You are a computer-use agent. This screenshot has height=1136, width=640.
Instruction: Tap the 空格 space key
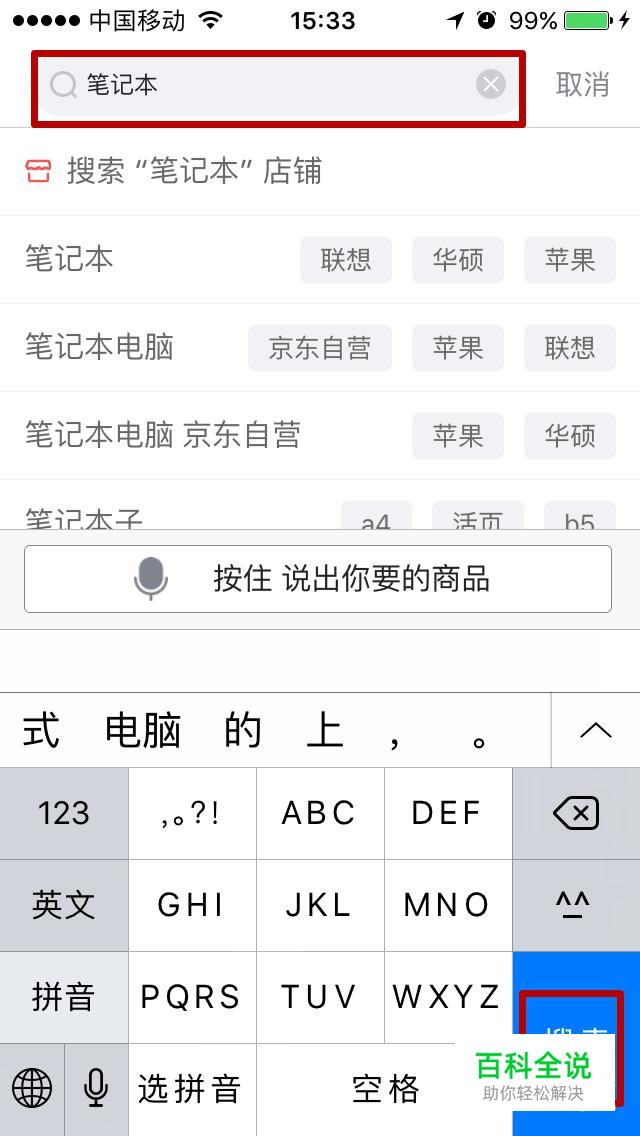point(385,1088)
